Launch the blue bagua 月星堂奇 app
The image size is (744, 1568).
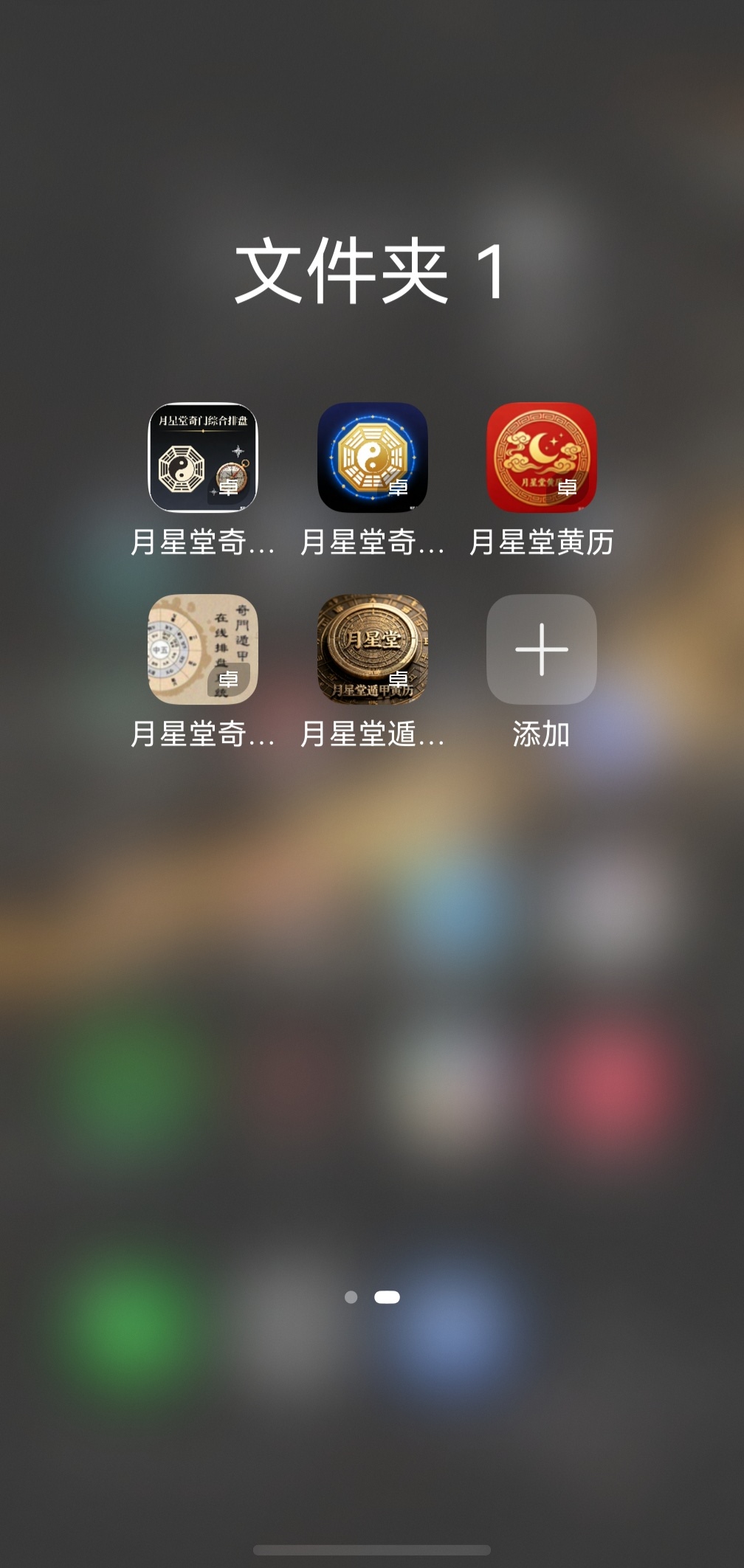pyautogui.click(x=373, y=457)
